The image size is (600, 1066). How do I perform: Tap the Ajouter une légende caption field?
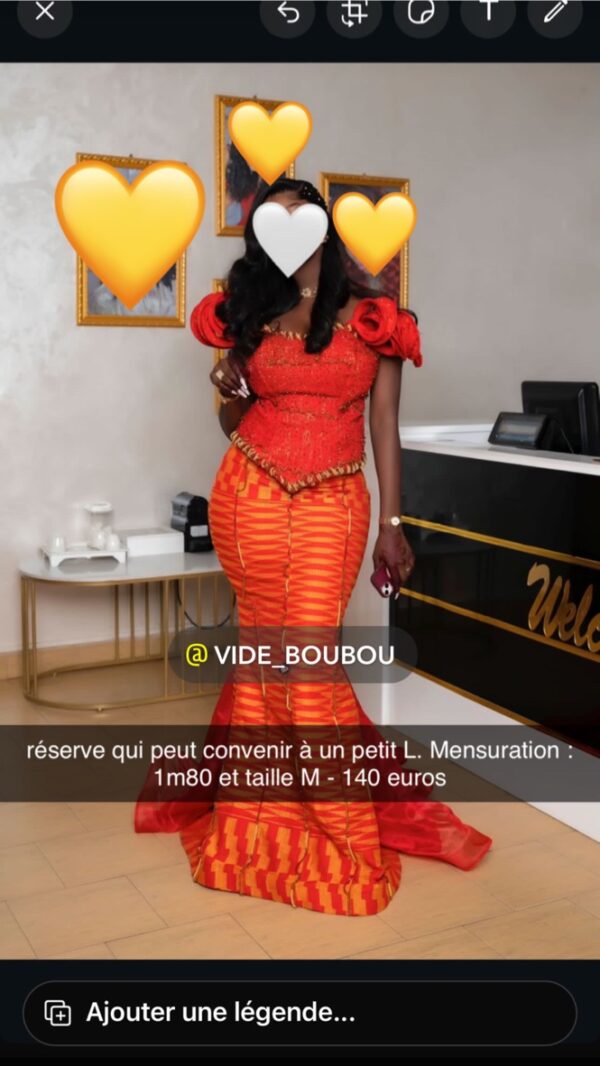300,1012
